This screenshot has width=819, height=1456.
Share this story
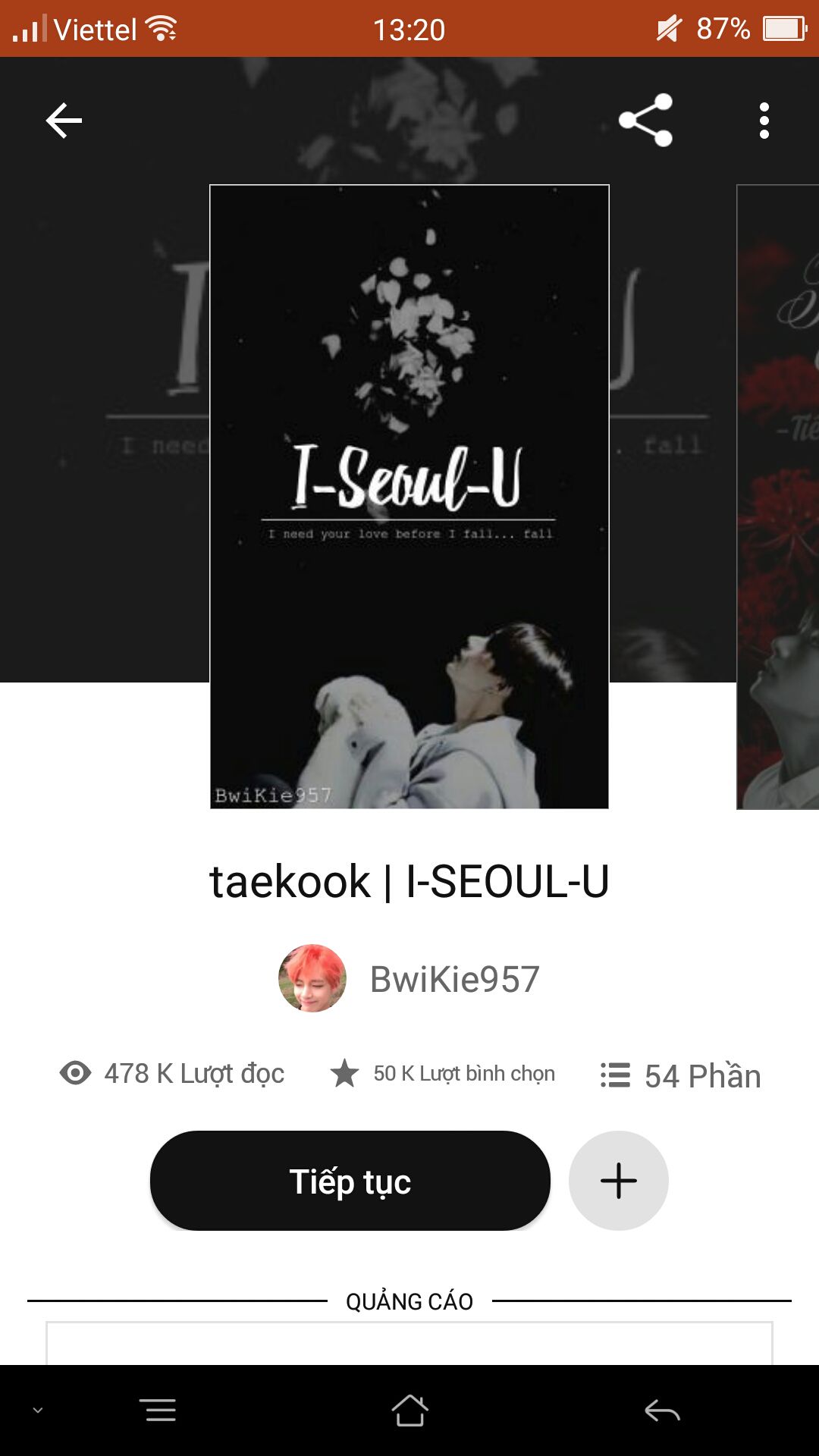pos(645,120)
